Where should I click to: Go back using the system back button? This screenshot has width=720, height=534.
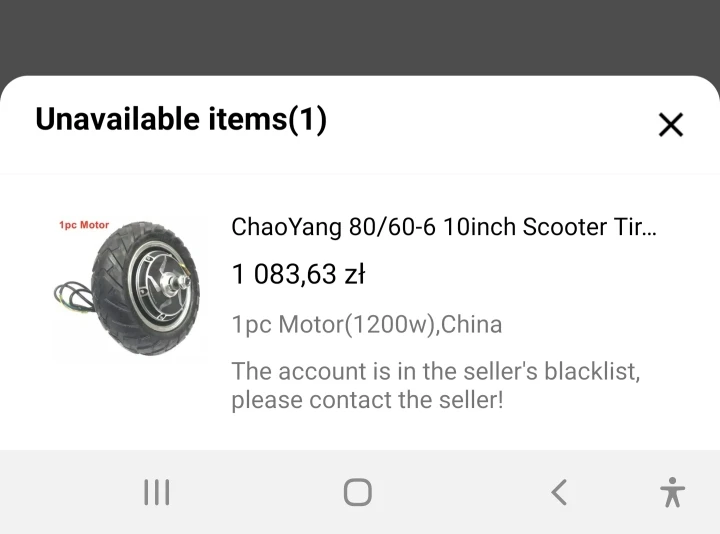[559, 492]
